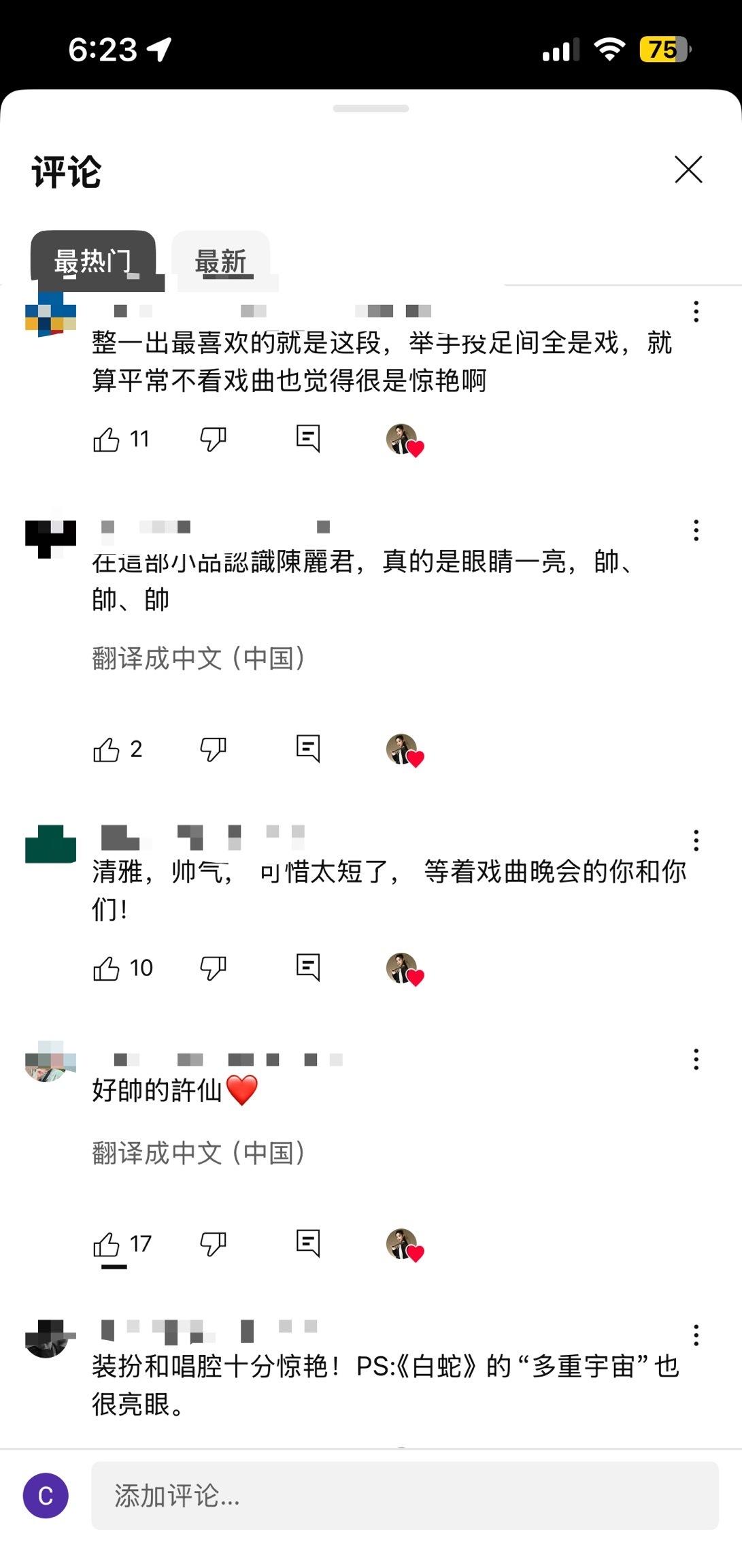Reply to the 清雅，帅气 comment
Screen dimensions: 742x1568
(308, 967)
